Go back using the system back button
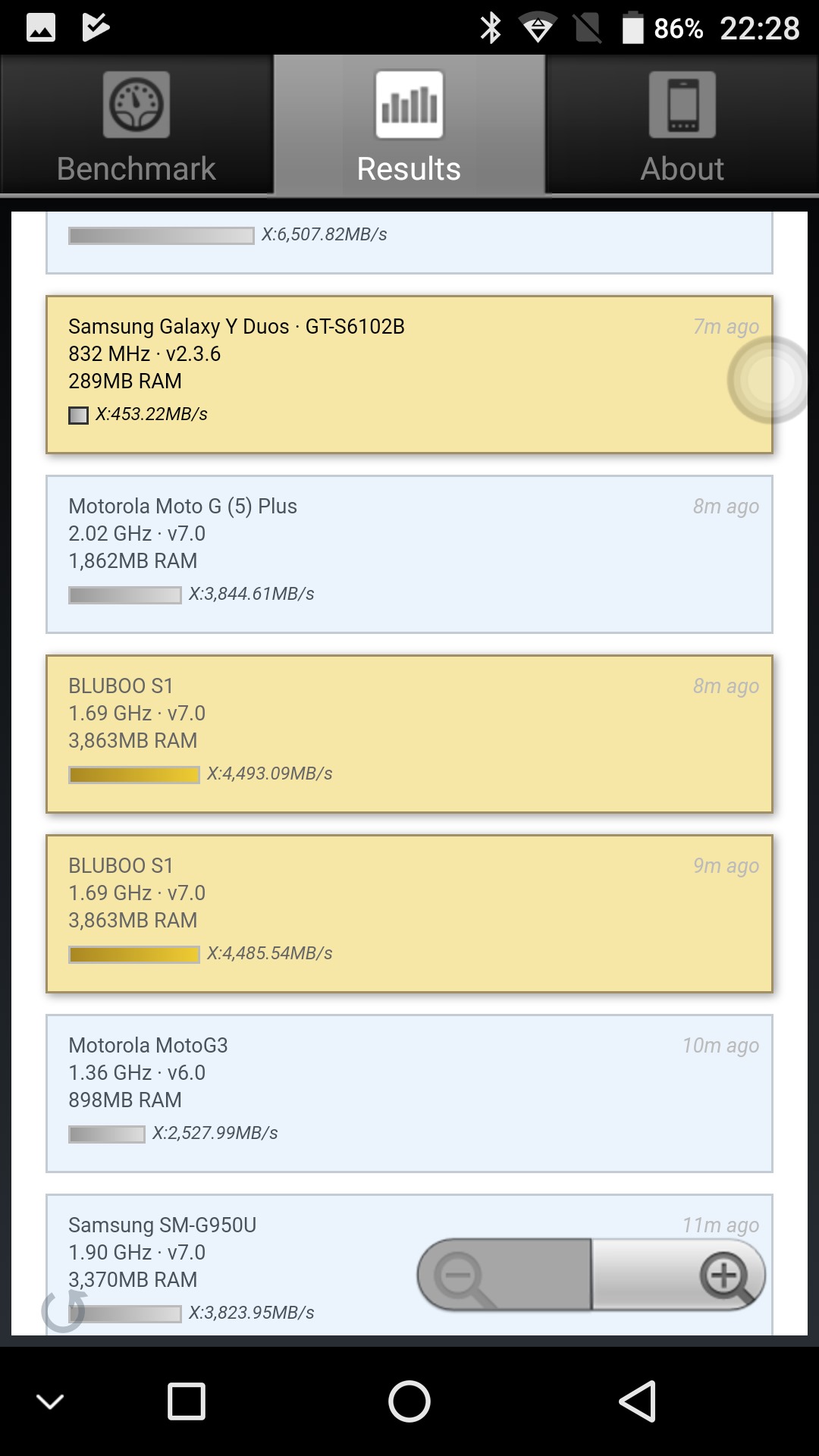Screen dimensions: 819x1456 (x=638, y=1401)
